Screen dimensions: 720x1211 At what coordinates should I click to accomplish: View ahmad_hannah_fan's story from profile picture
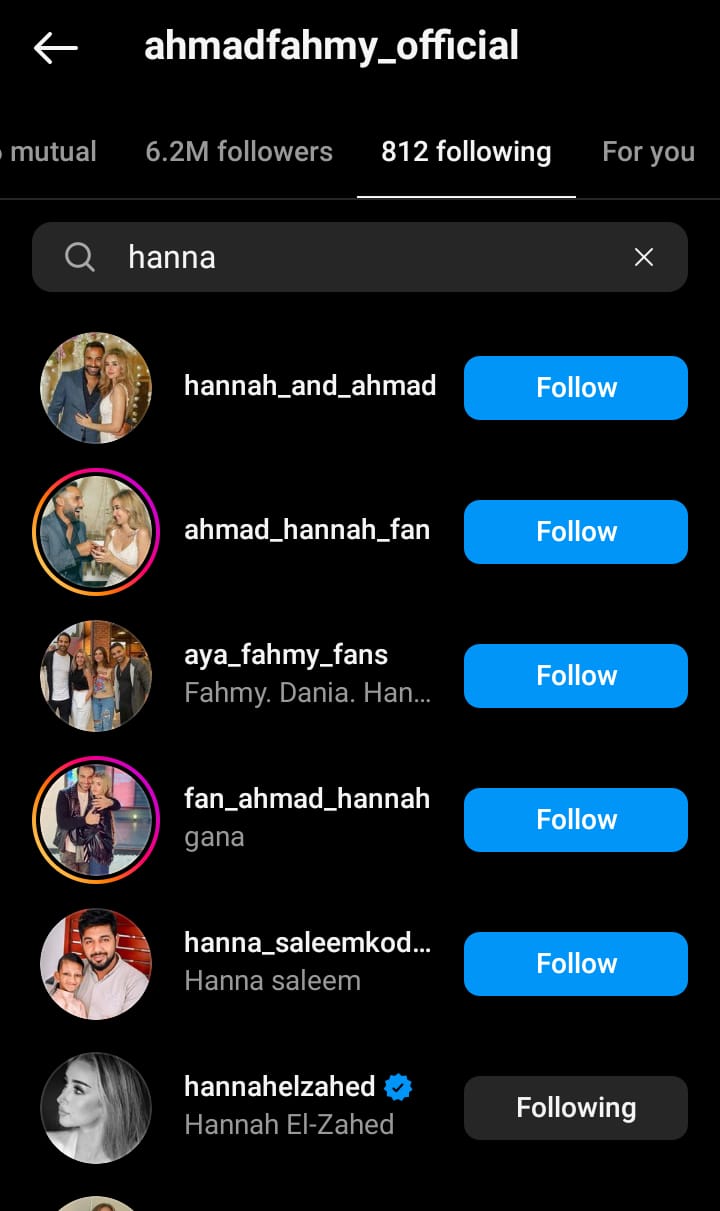pos(96,532)
